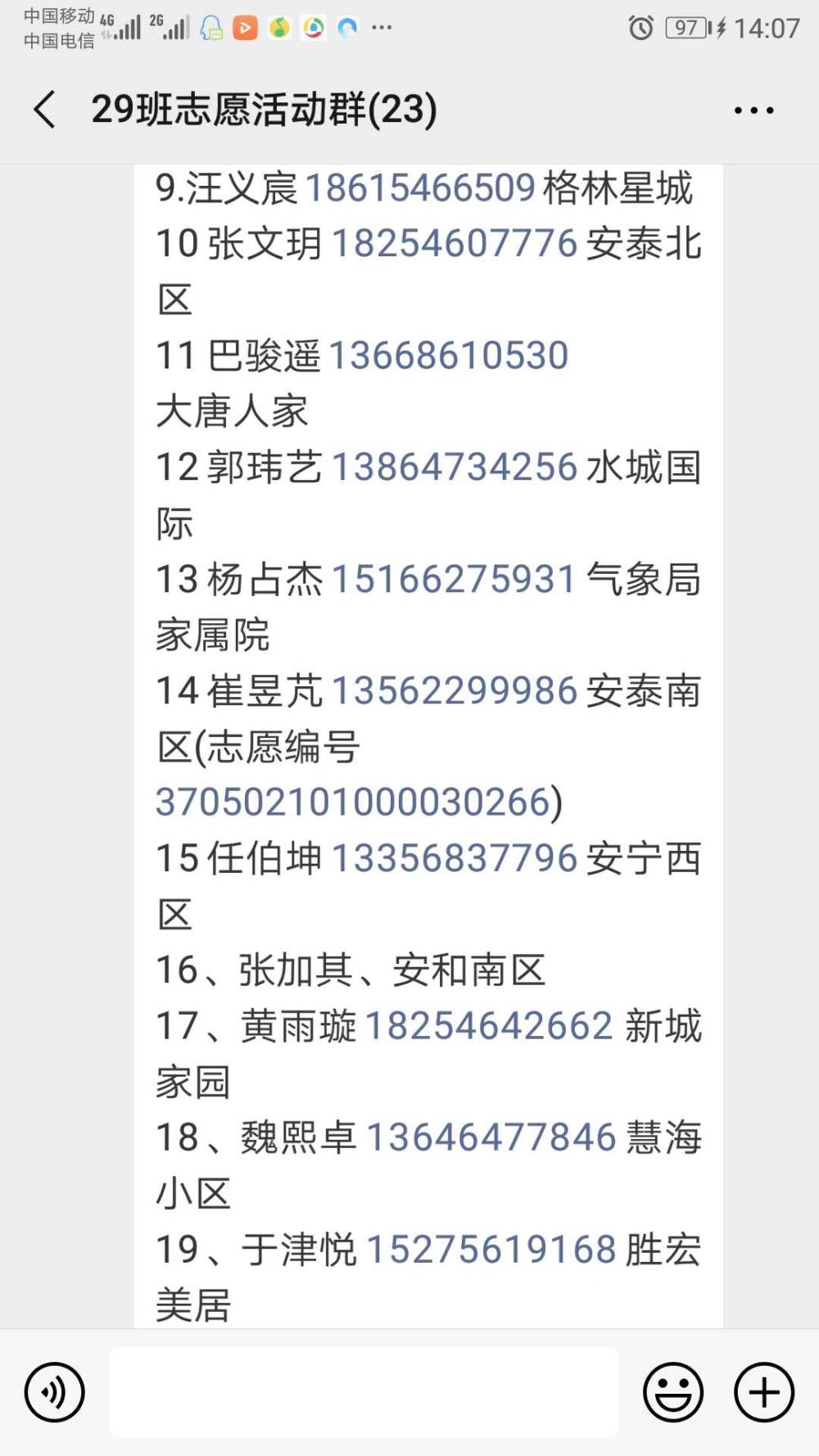Tap phone number 13668610530
This screenshot has height=1456, width=819.
[448, 355]
